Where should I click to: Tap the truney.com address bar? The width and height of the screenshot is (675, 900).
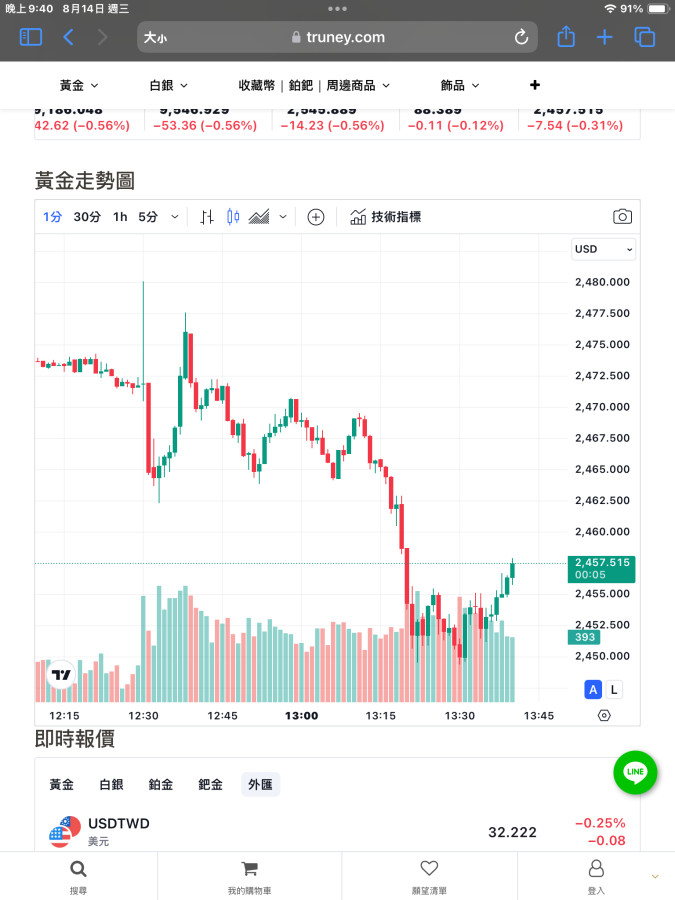tap(337, 37)
